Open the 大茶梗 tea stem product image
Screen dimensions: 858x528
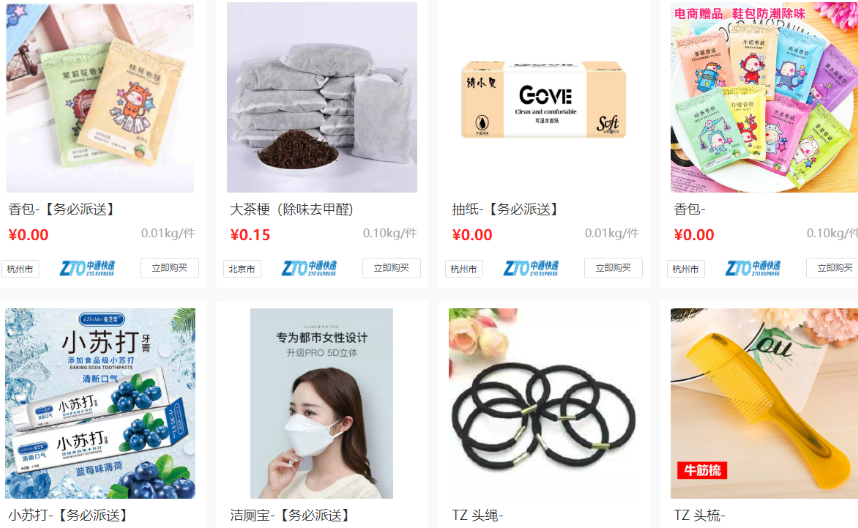tap(322, 97)
